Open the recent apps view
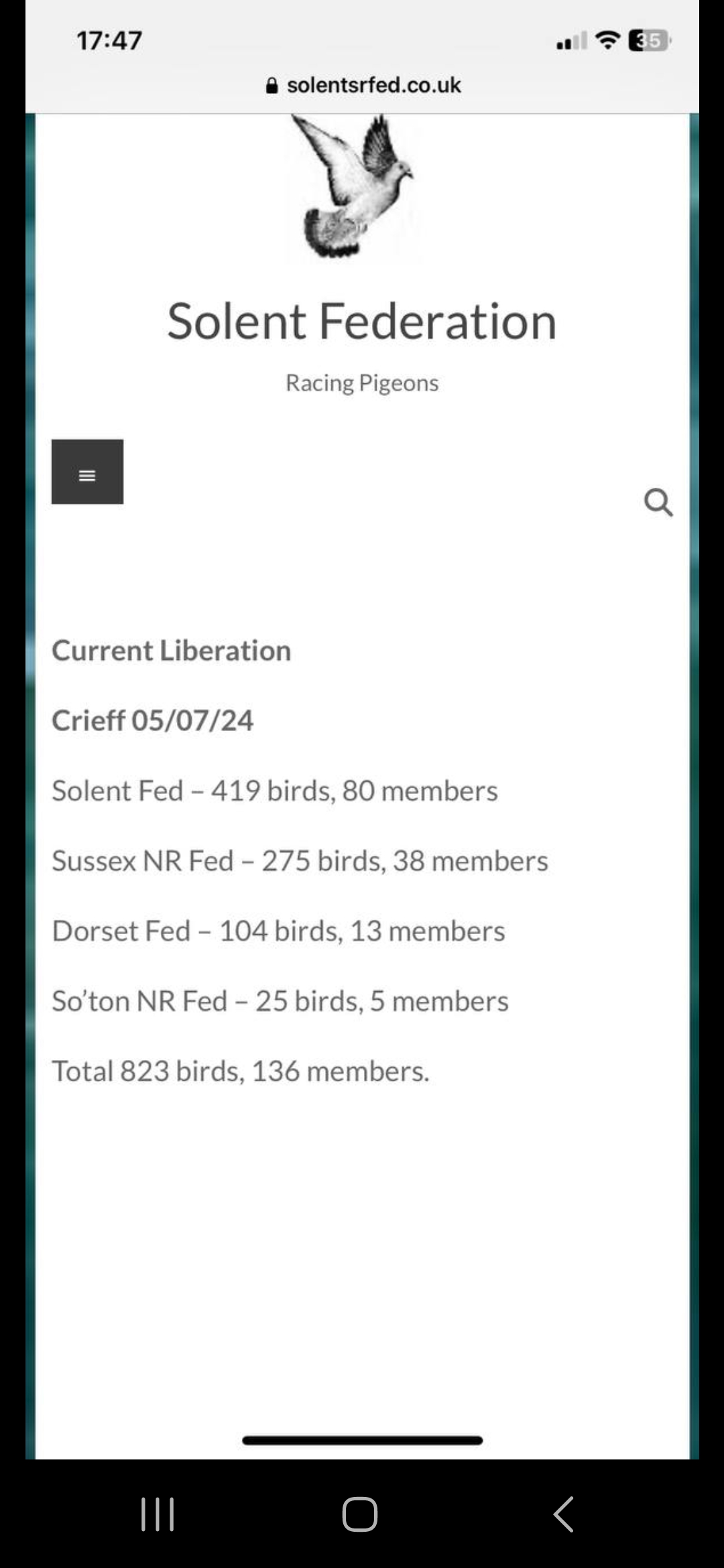The width and height of the screenshot is (724, 1568). [158, 1514]
